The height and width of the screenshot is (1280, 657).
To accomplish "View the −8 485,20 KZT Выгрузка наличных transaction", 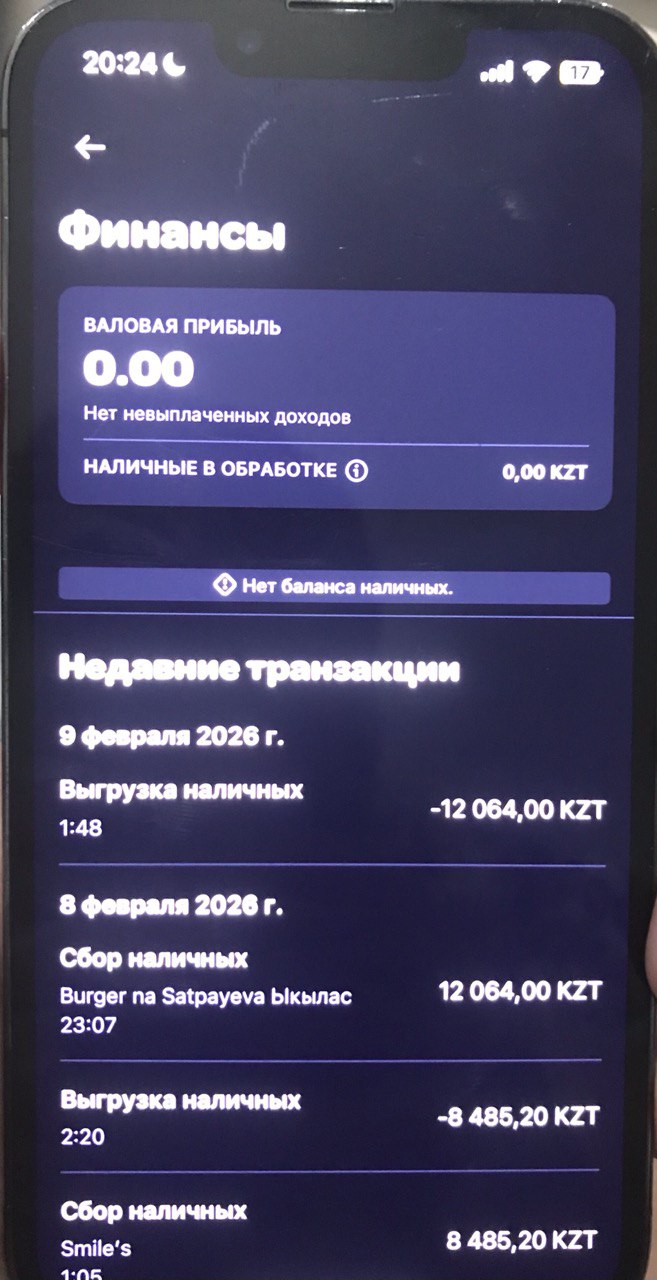I will coord(332,1117).
